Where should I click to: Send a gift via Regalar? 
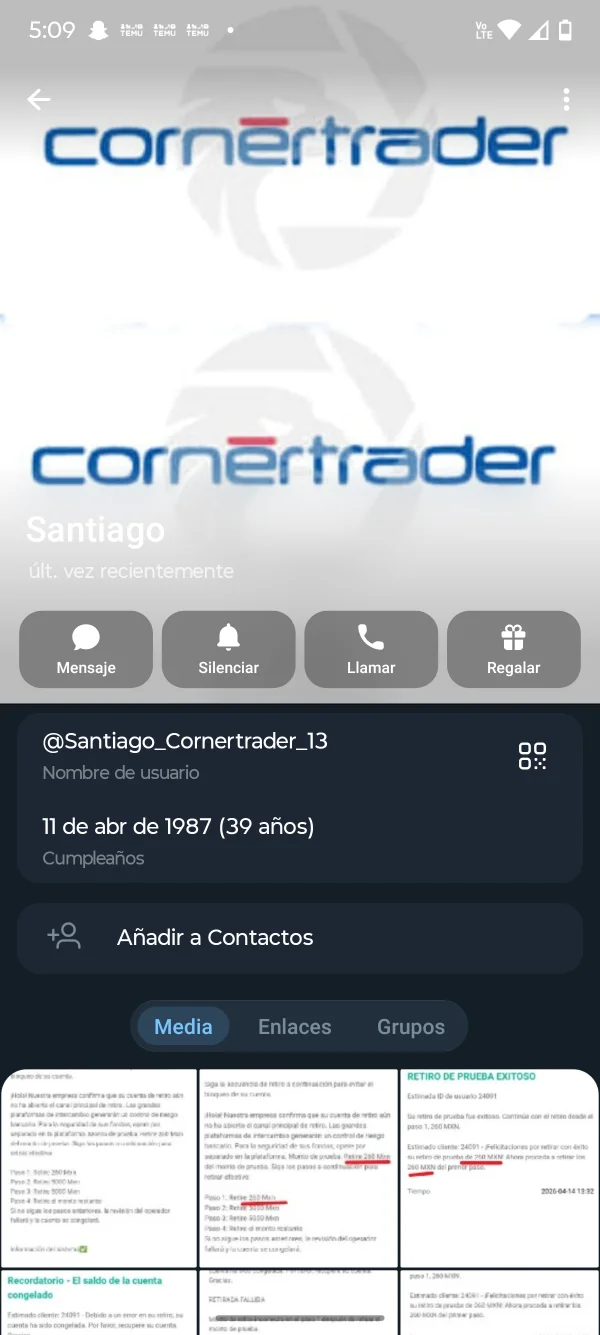513,650
